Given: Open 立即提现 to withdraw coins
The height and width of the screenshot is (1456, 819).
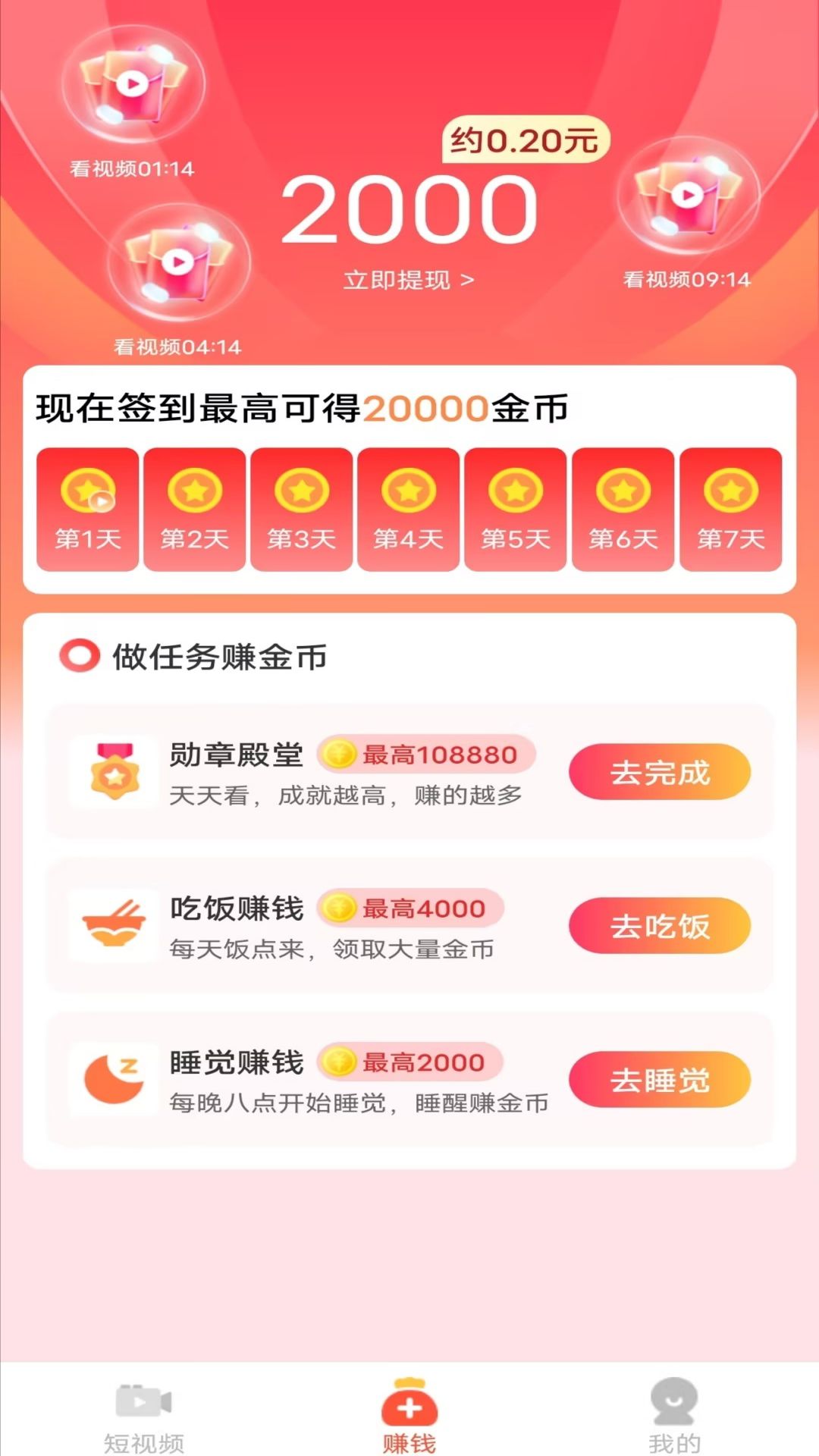Looking at the screenshot, I should coord(408,281).
